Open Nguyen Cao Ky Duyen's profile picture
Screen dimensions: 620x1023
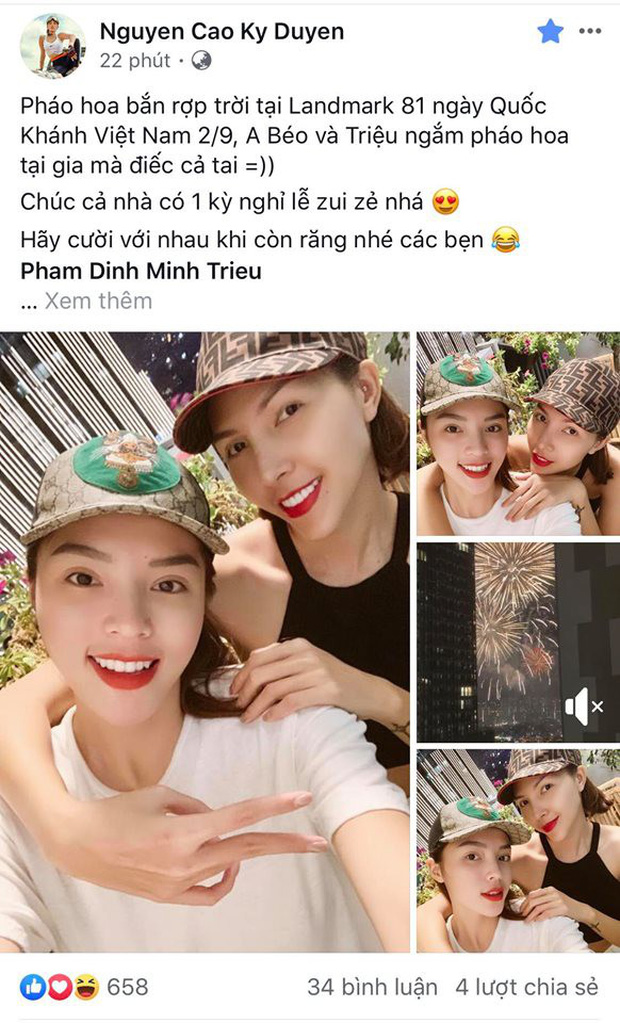pyautogui.click(x=52, y=45)
